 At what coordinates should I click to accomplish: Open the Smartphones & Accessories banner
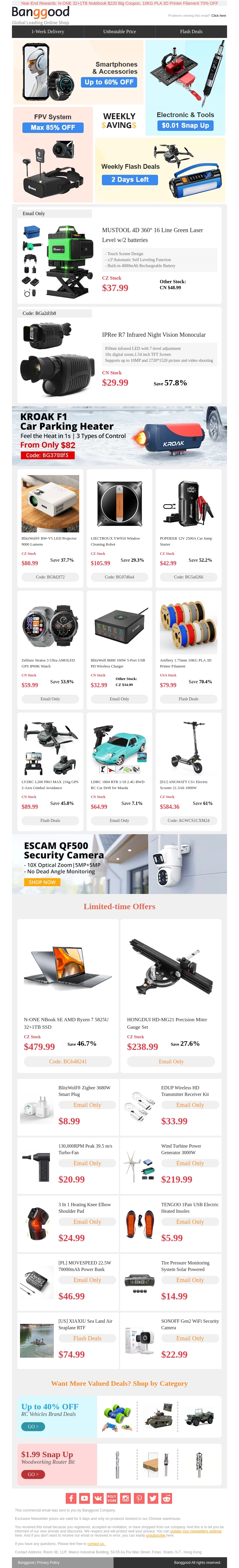(79, 72)
